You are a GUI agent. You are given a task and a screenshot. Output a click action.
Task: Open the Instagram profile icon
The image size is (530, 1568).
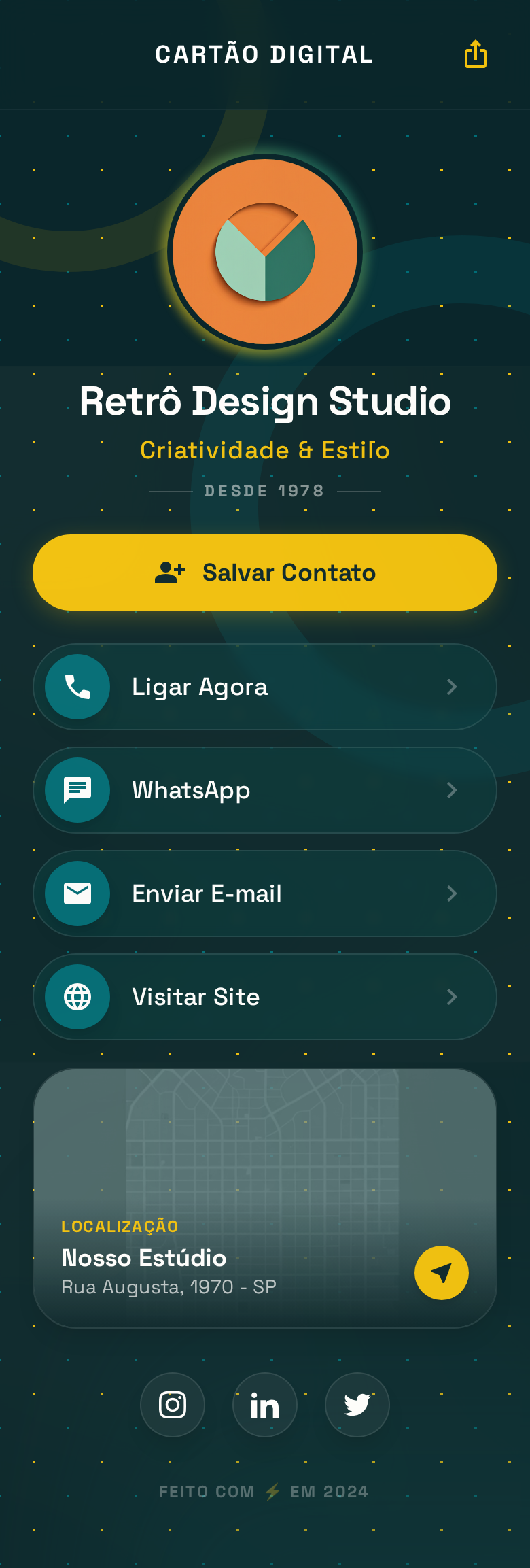[173, 1405]
